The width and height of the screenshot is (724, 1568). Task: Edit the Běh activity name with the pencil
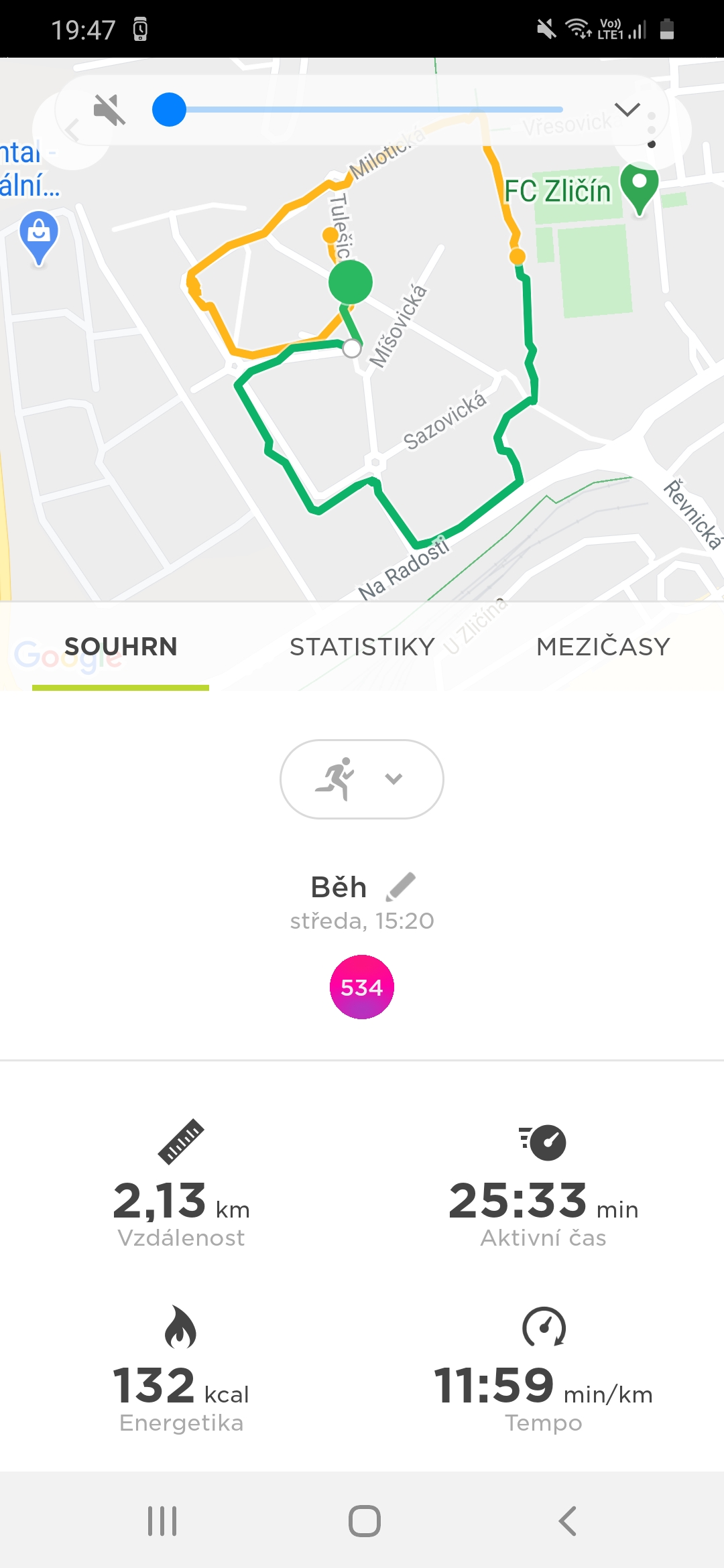point(401,887)
